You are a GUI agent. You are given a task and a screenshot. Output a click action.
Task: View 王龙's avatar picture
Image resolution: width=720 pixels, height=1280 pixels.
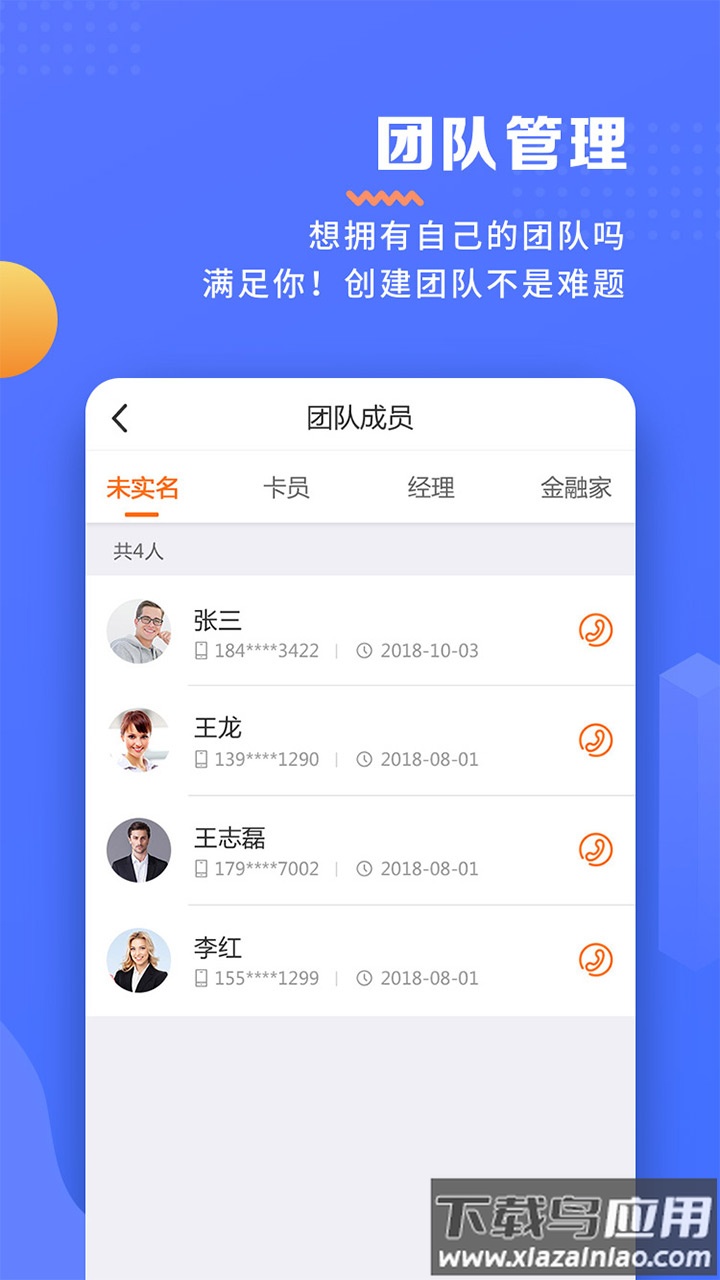139,740
